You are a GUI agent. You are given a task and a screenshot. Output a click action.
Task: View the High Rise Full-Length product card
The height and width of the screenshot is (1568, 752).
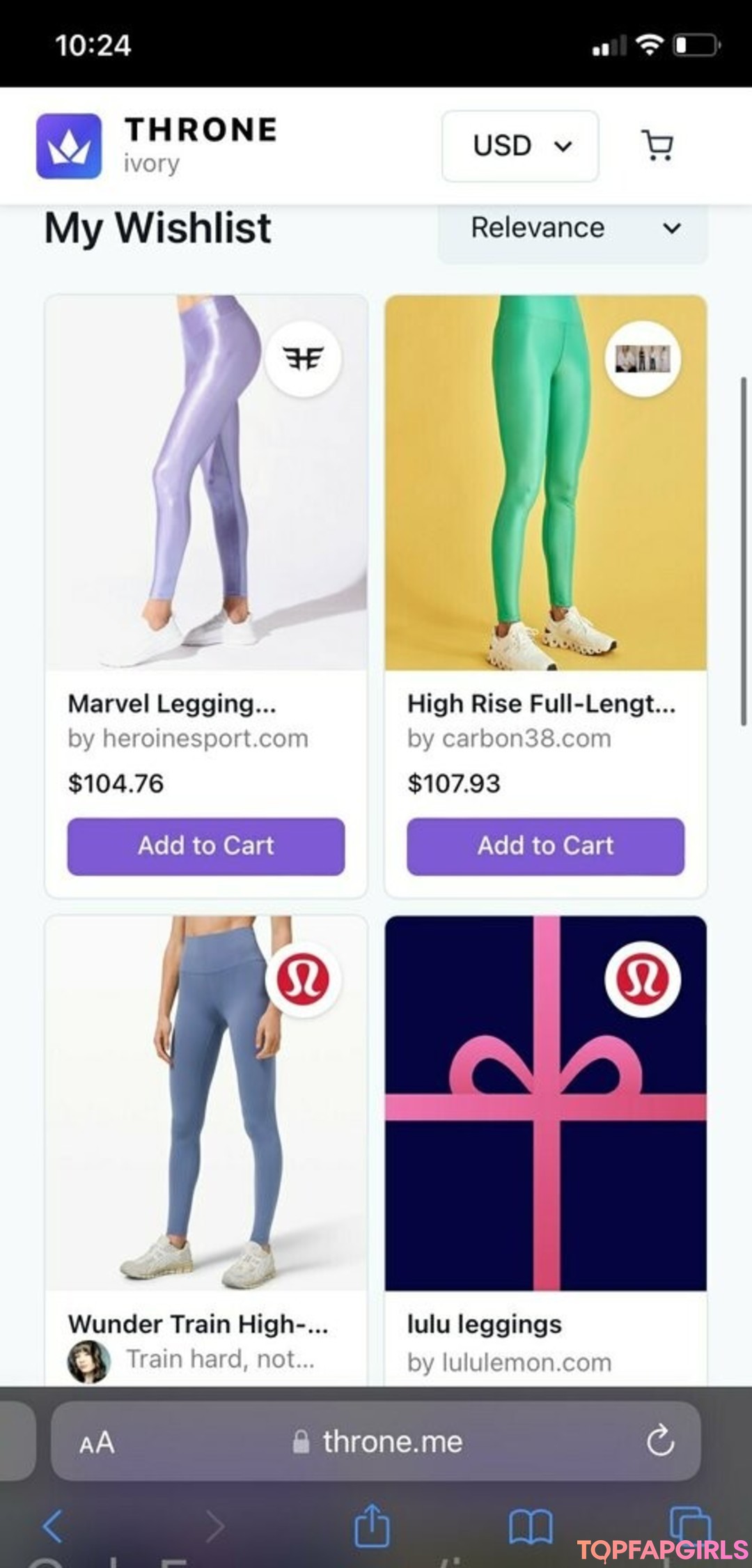pyautogui.click(x=545, y=483)
